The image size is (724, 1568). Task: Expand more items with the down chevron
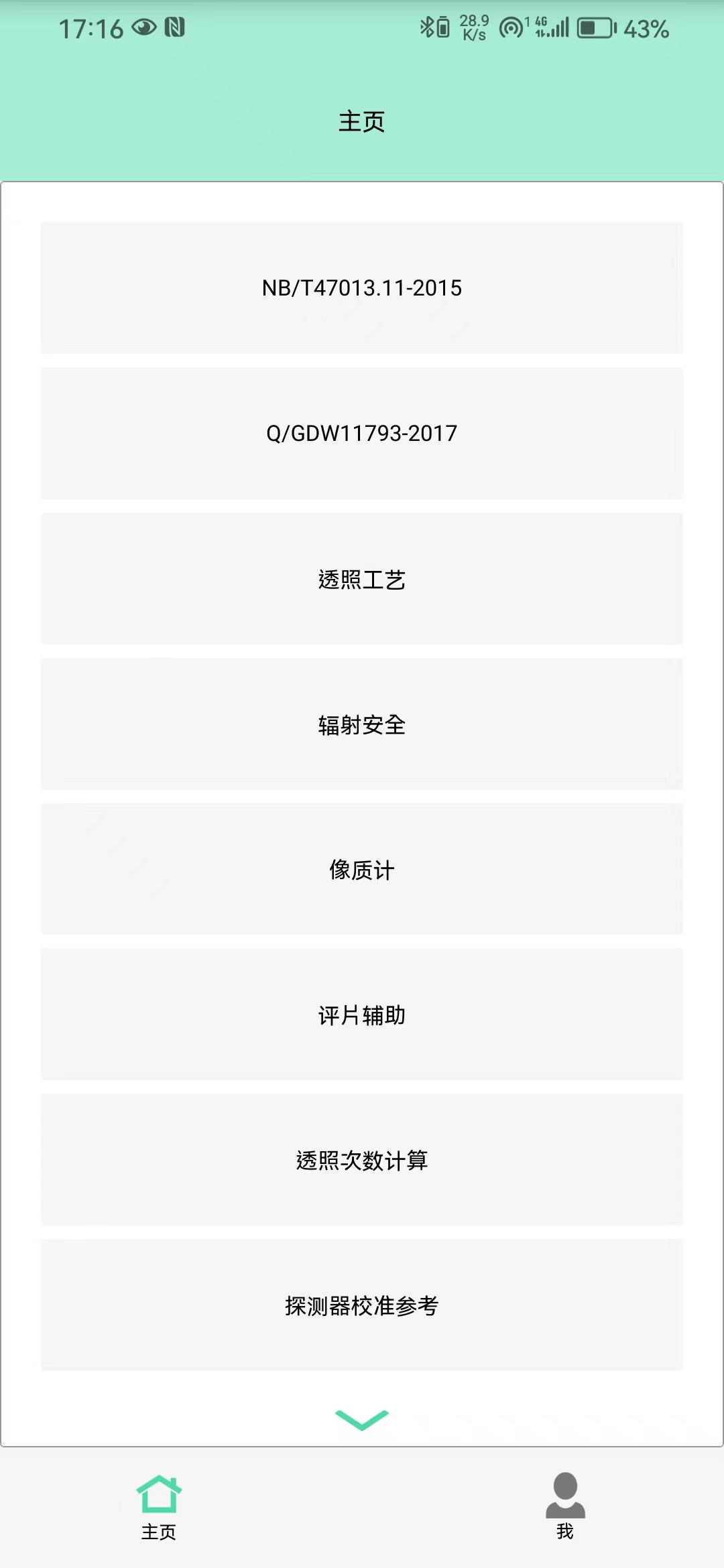[362, 1419]
